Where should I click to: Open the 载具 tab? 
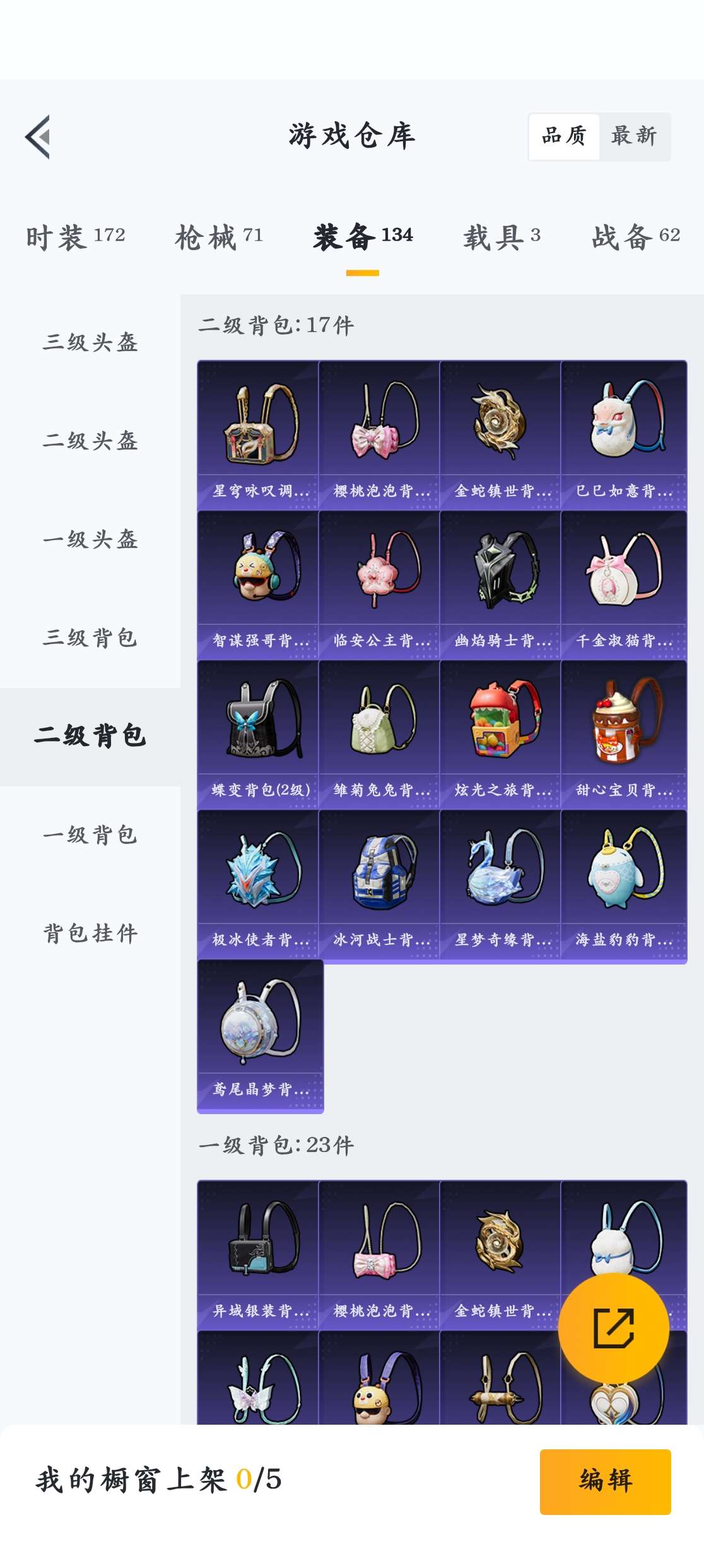click(502, 237)
